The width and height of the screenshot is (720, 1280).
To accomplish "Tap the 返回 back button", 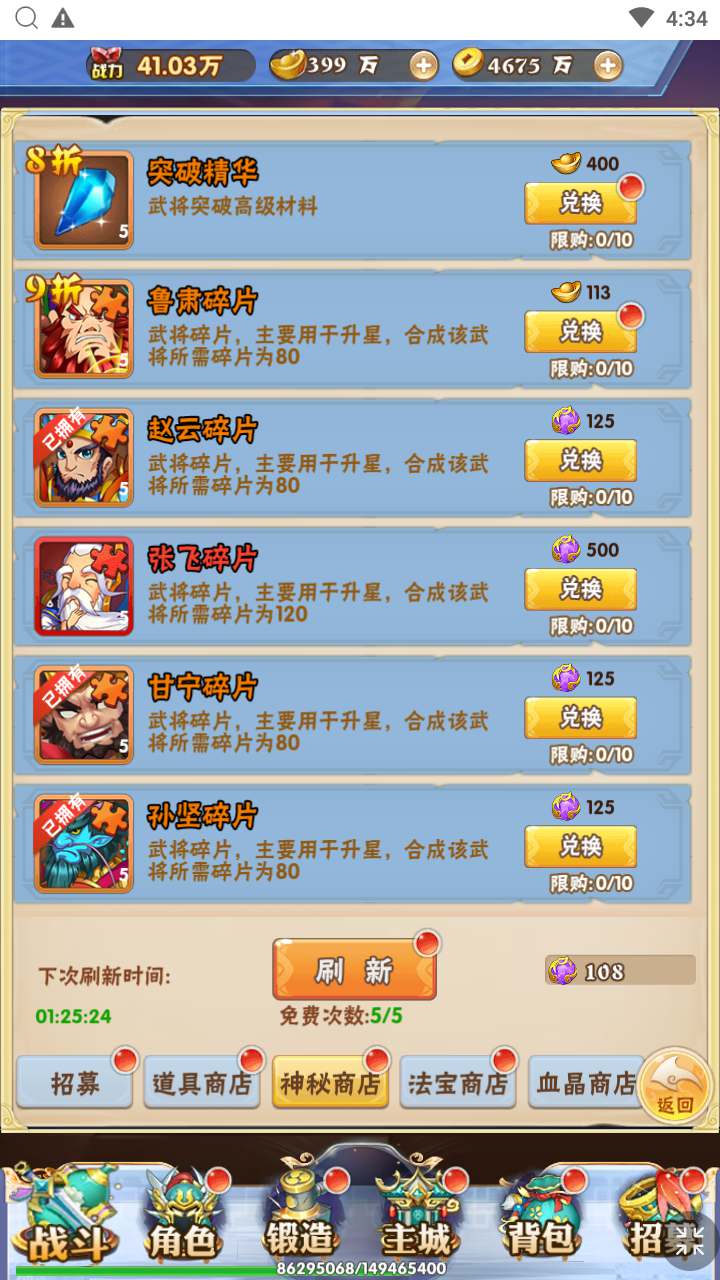I will 675,1085.
